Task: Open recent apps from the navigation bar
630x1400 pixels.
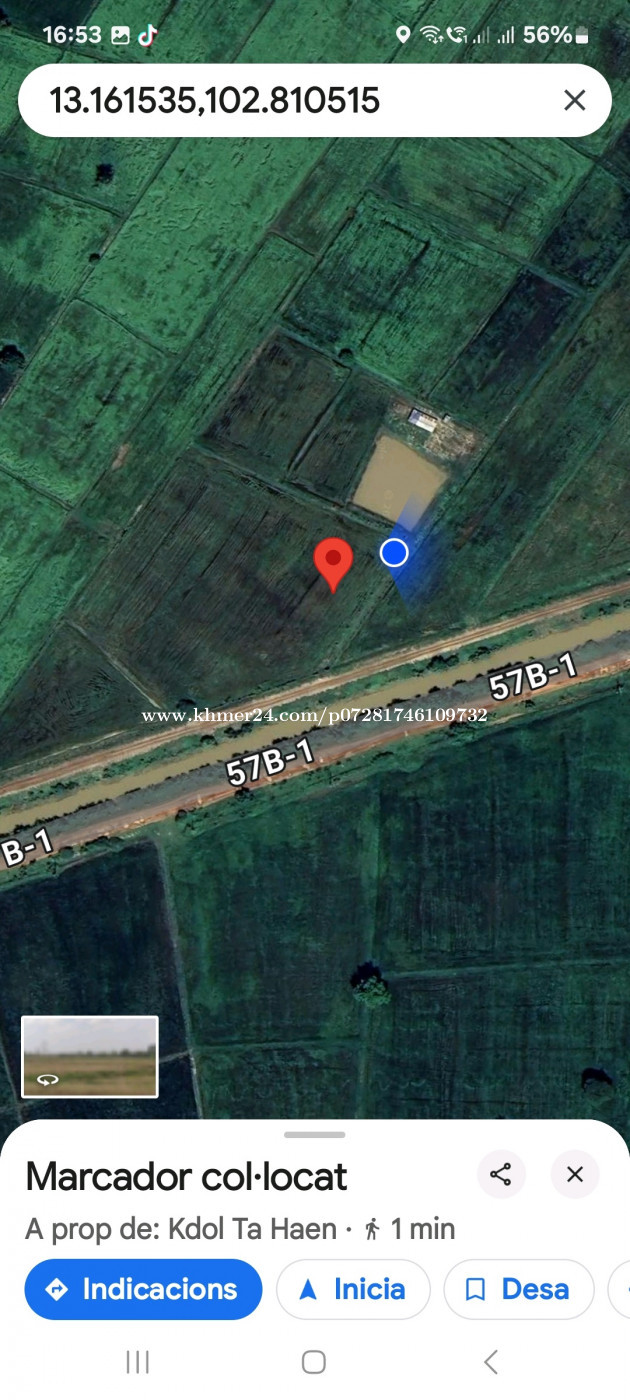Action: 138,1361
